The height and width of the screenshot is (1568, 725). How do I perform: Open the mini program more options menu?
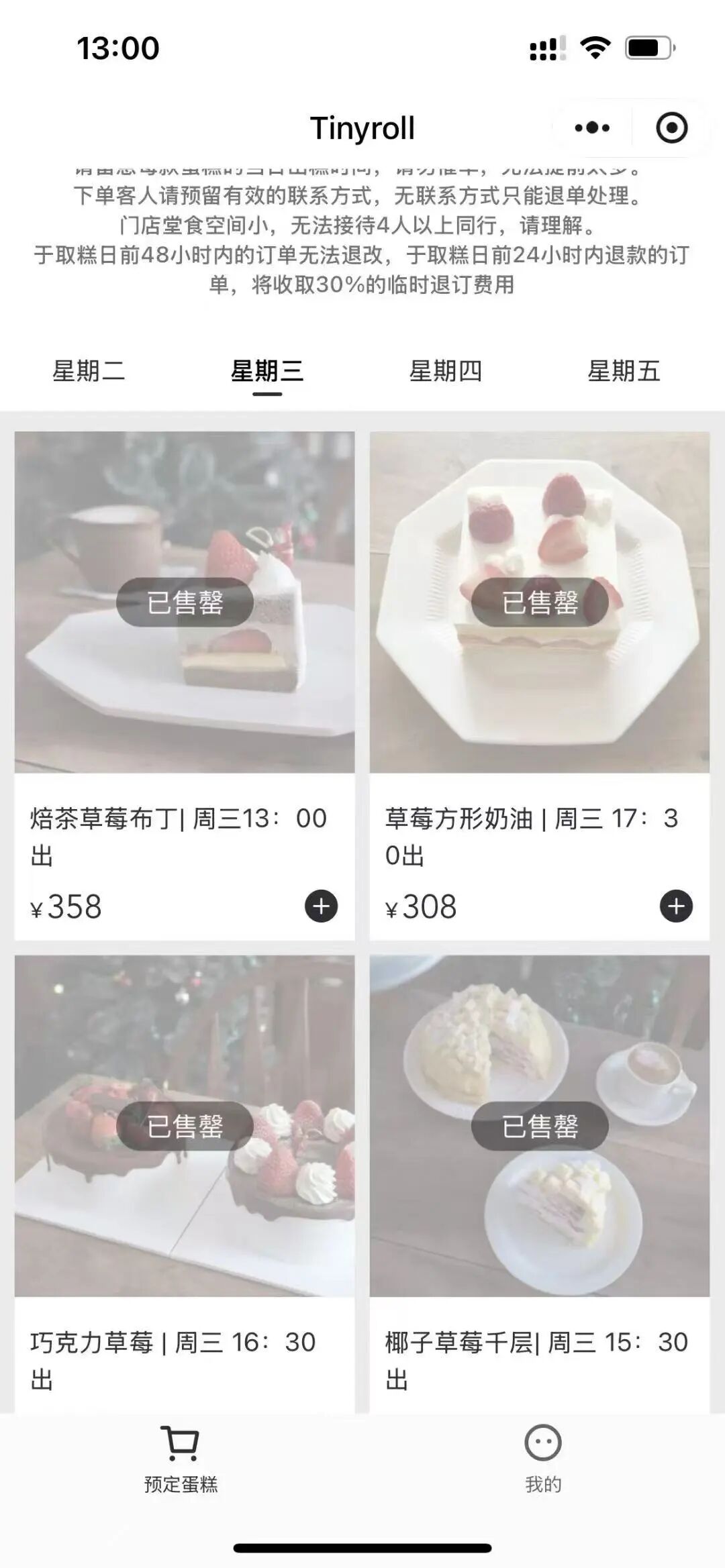tap(592, 127)
